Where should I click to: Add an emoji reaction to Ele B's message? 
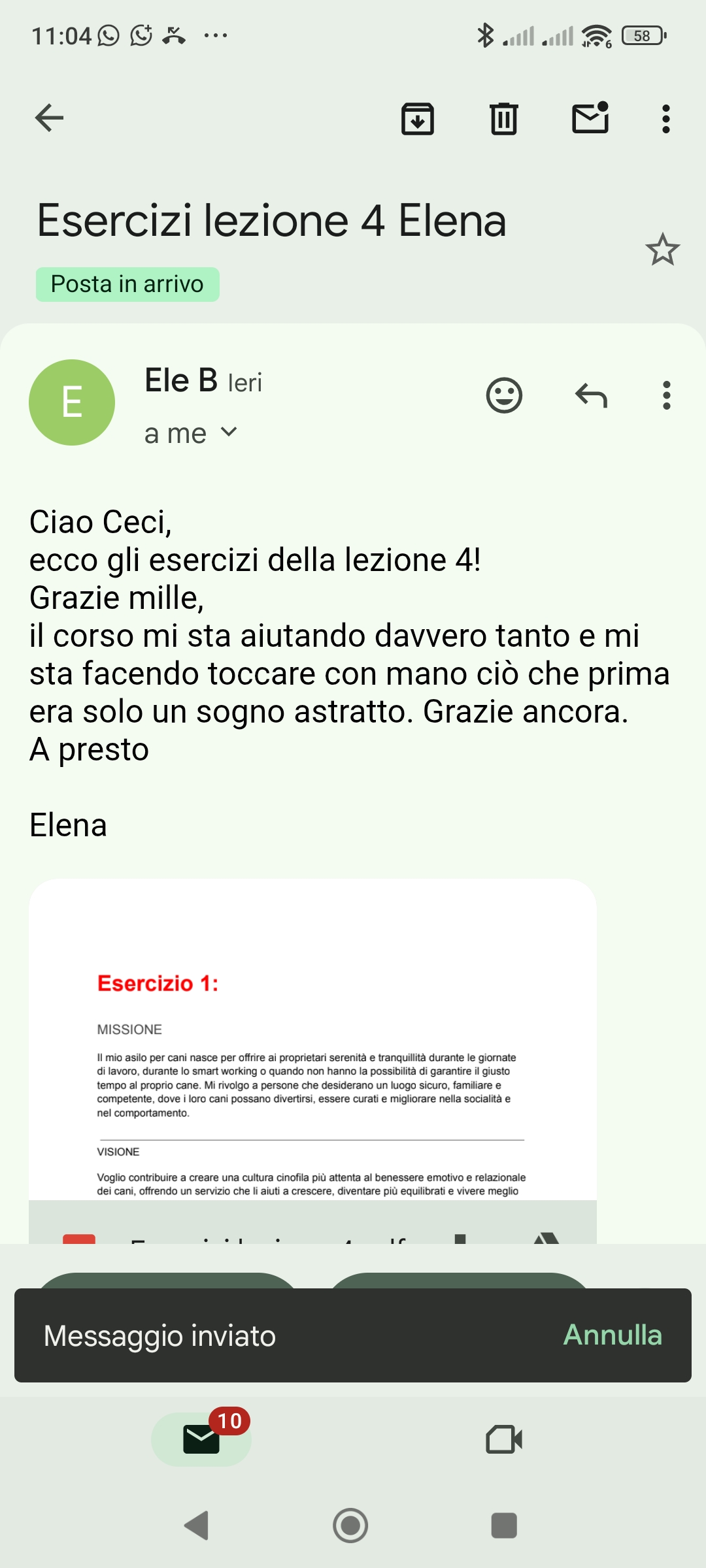point(505,395)
